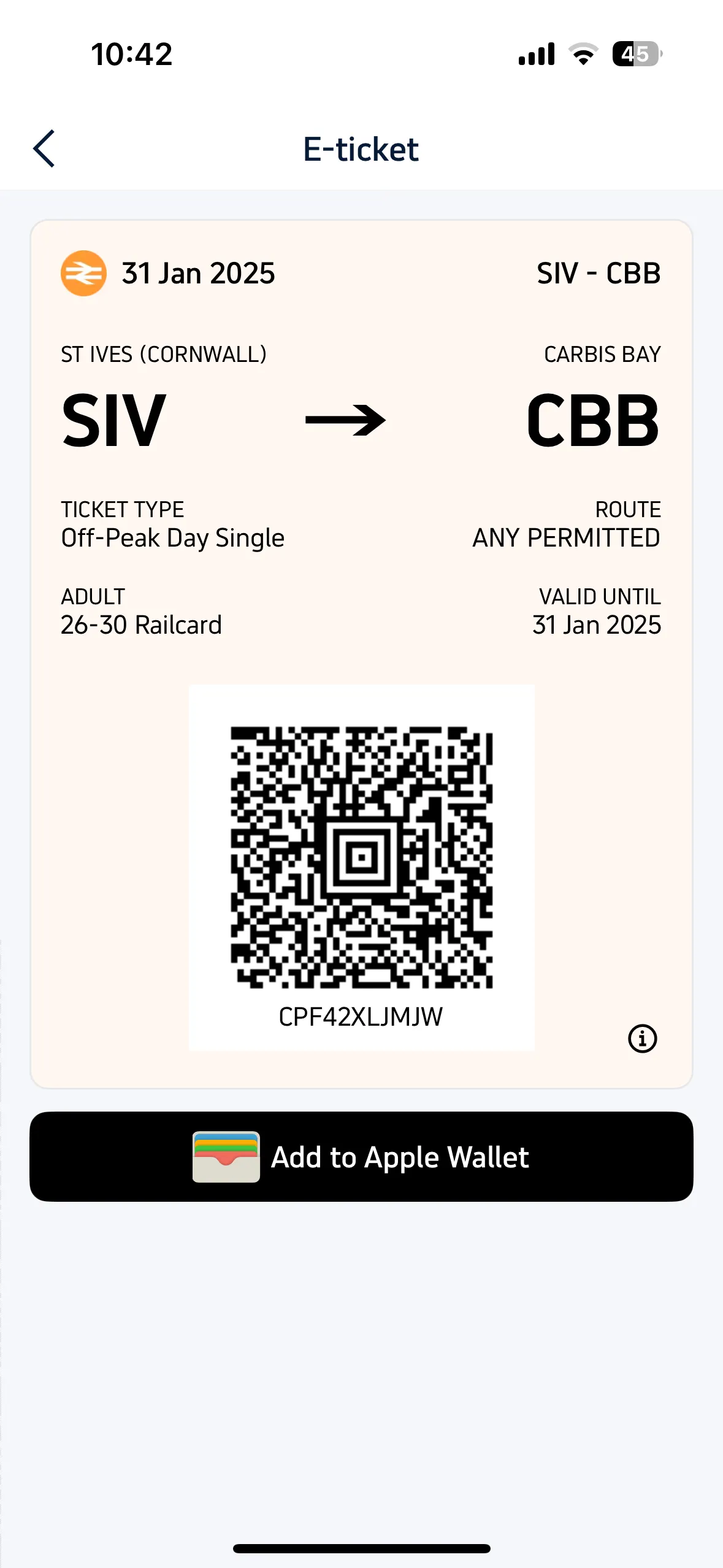Go back from the E-ticket screen
Viewport: 723px width, 1568px height.
44,148
